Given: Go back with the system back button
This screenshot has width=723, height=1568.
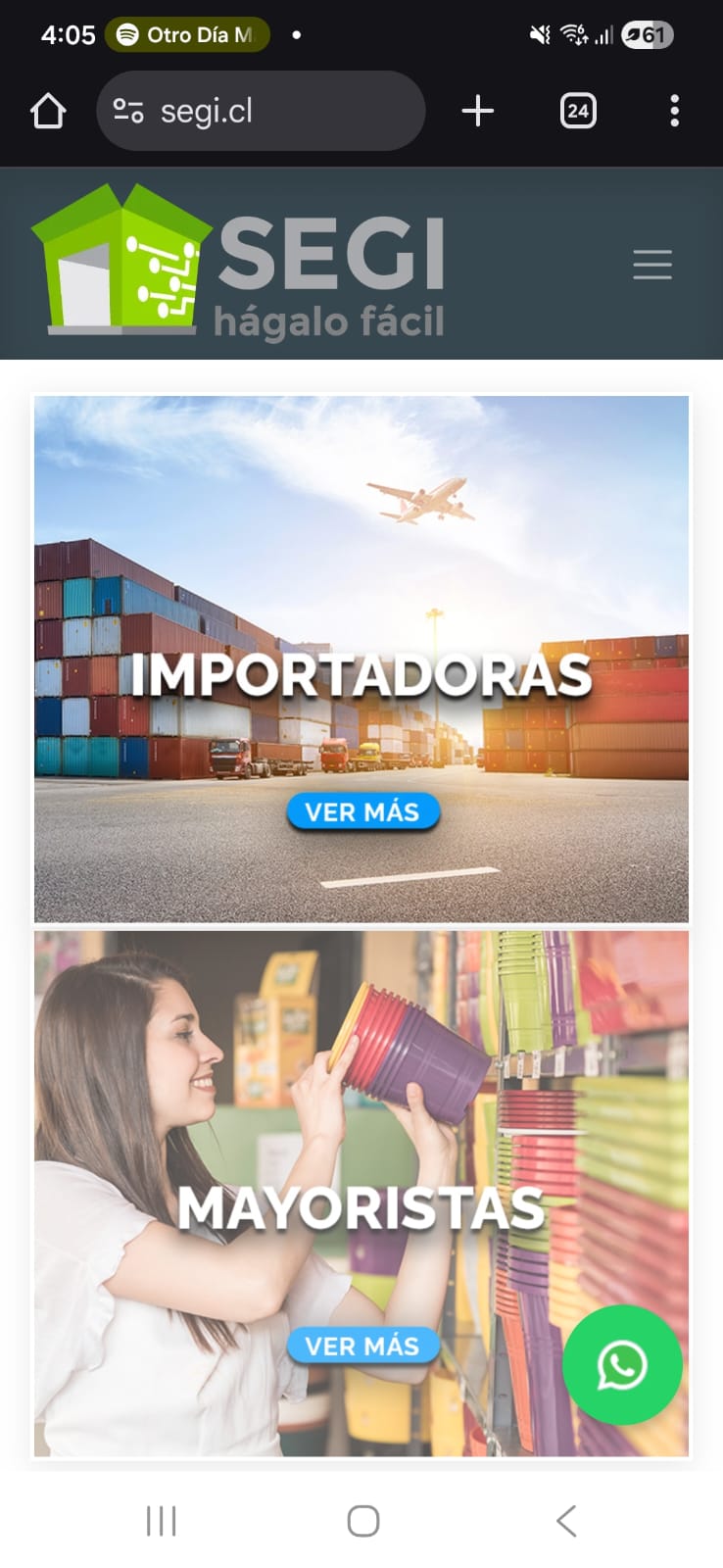Looking at the screenshot, I should 565,1521.
